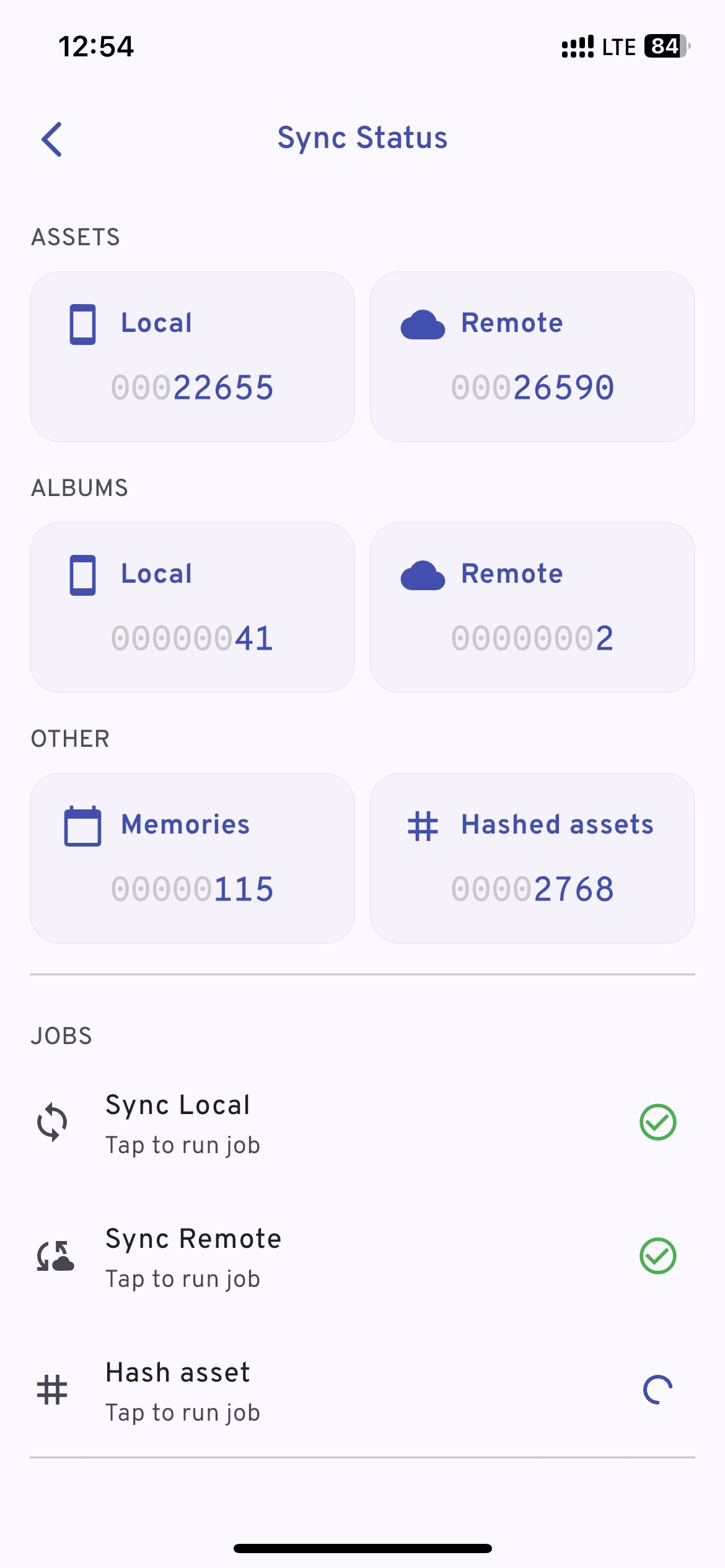The height and width of the screenshot is (1568, 725).
Task: Go back from Sync Status
Action: (x=52, y=139)
